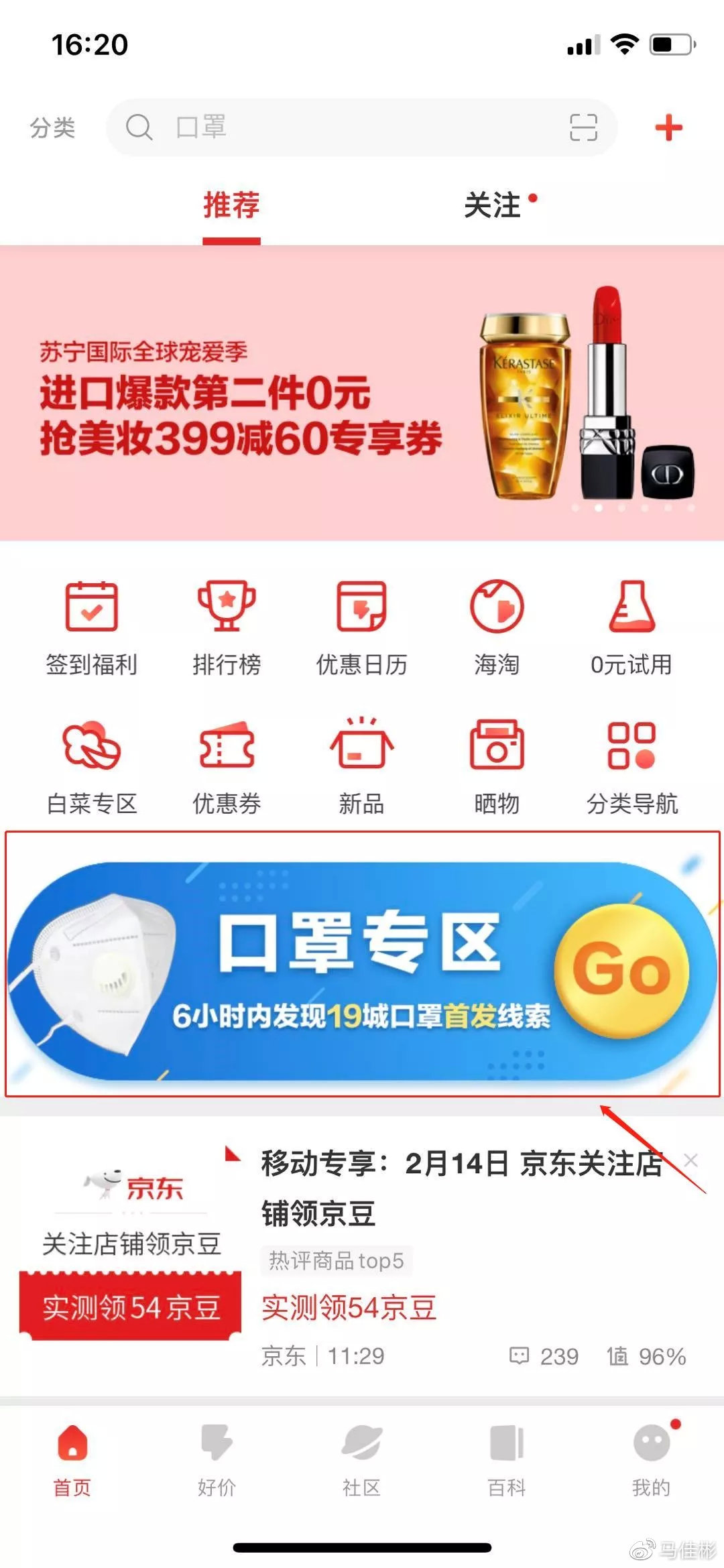Open the 苏宁国际 promotion banner
The height and width of the screenshot is (1568, 724).
tap(362, 393)
